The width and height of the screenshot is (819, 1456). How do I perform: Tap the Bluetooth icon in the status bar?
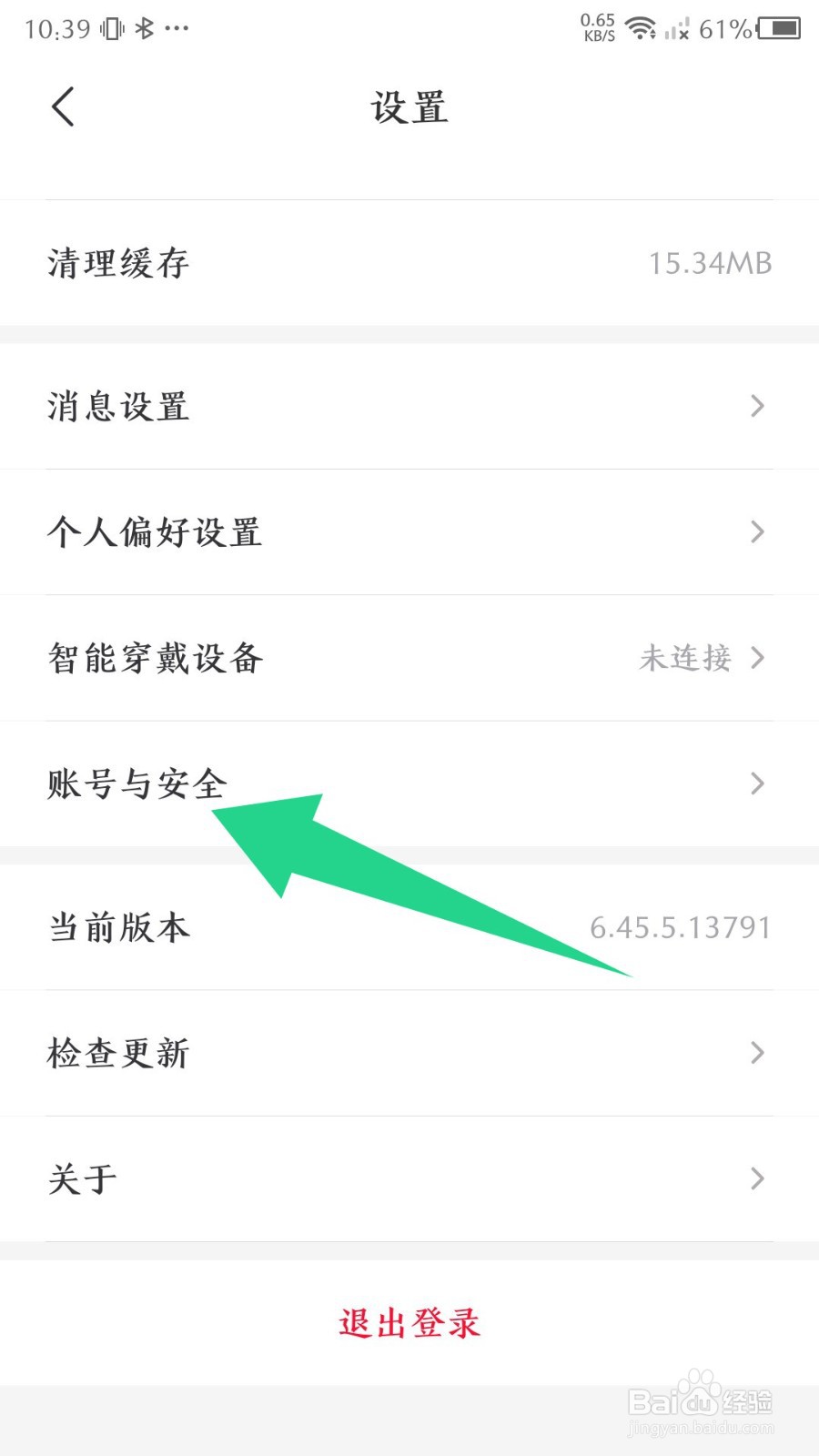click(x=144, y=28)
